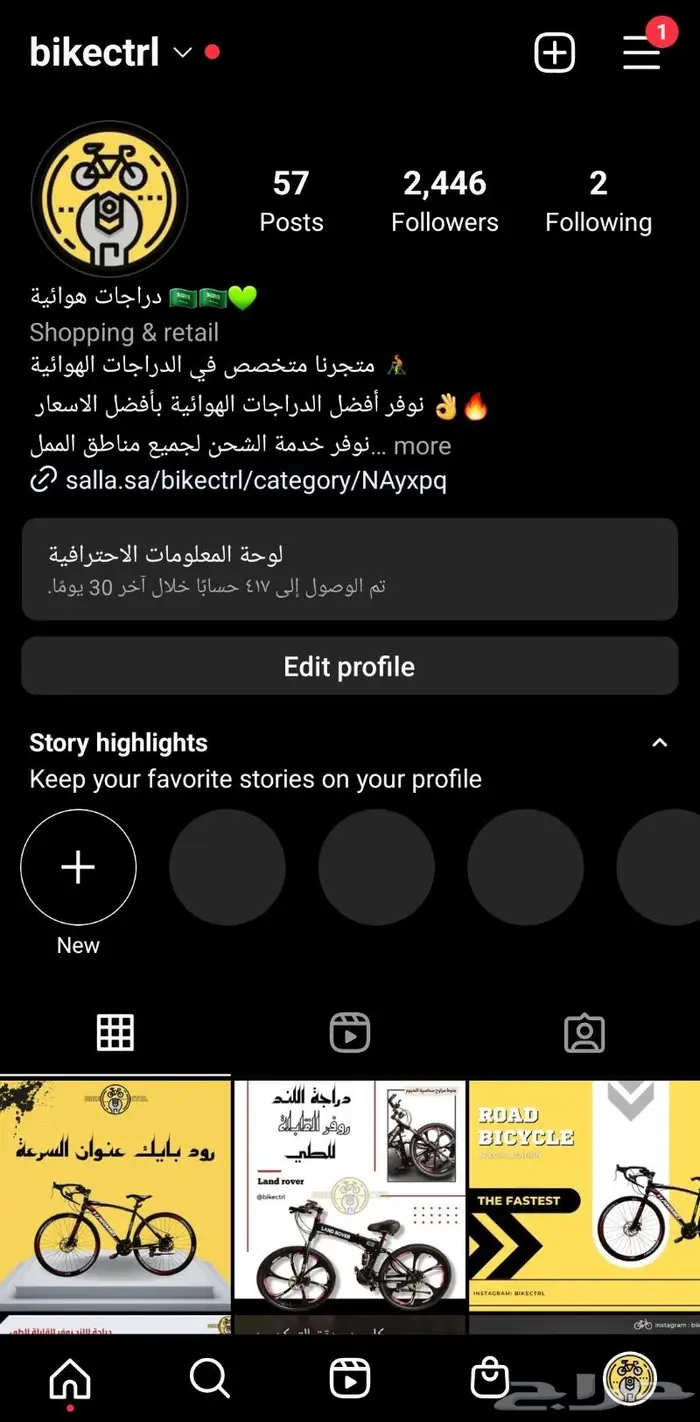The height and width of the screenshot is (1422, 700).
Task: Open Search and explore
Action: coord(209,1380)
